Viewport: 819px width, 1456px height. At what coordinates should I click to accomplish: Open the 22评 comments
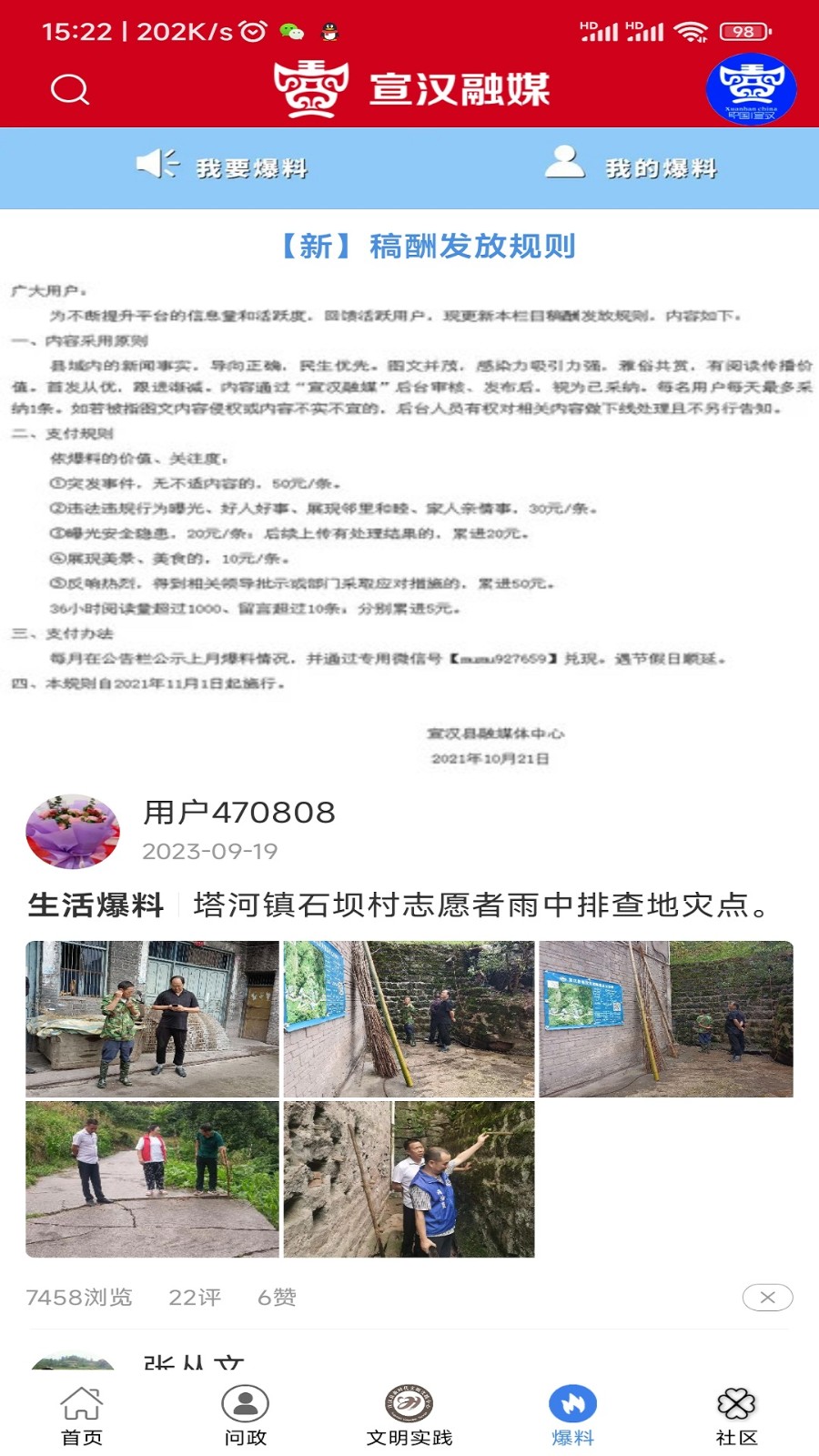point(195,1297)
